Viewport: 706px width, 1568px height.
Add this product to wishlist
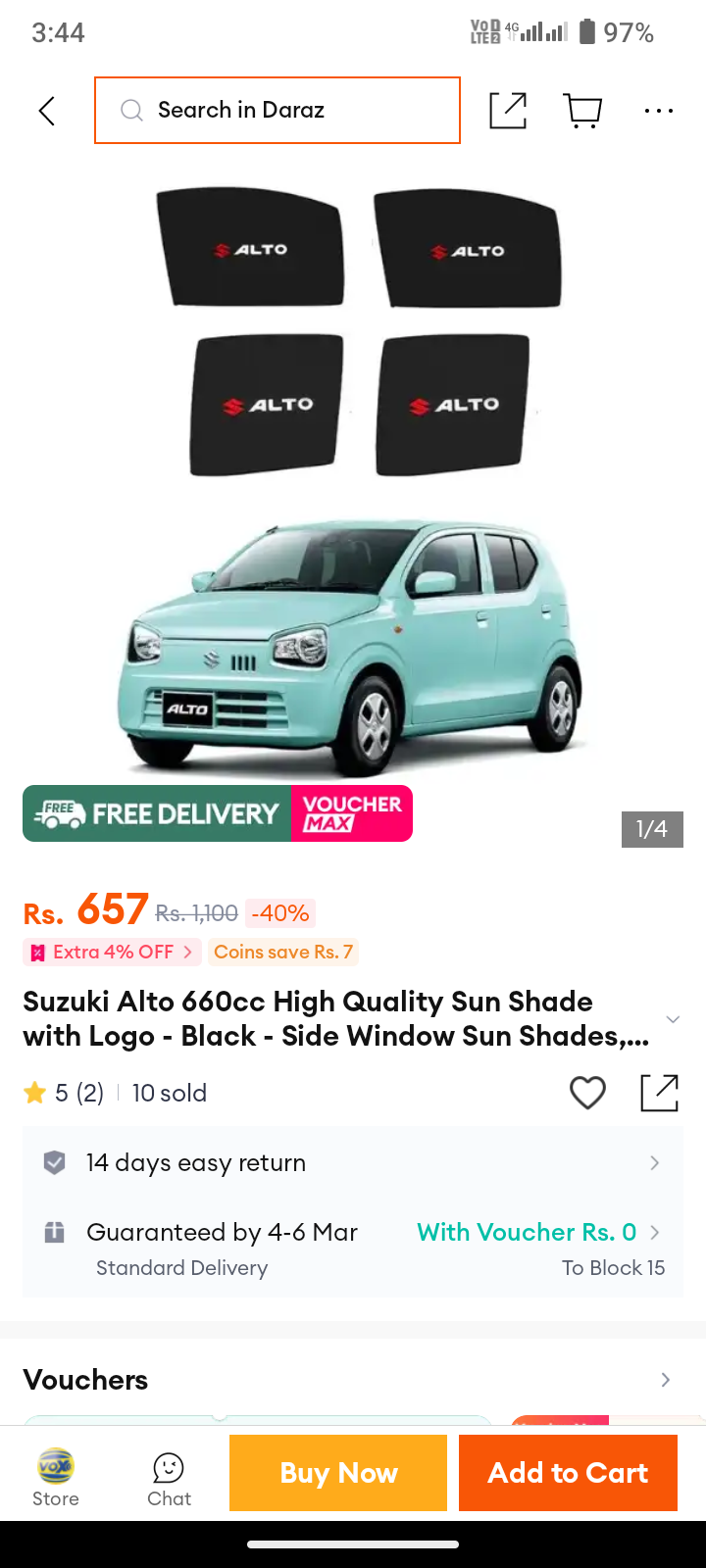[x=587, y=1093]
